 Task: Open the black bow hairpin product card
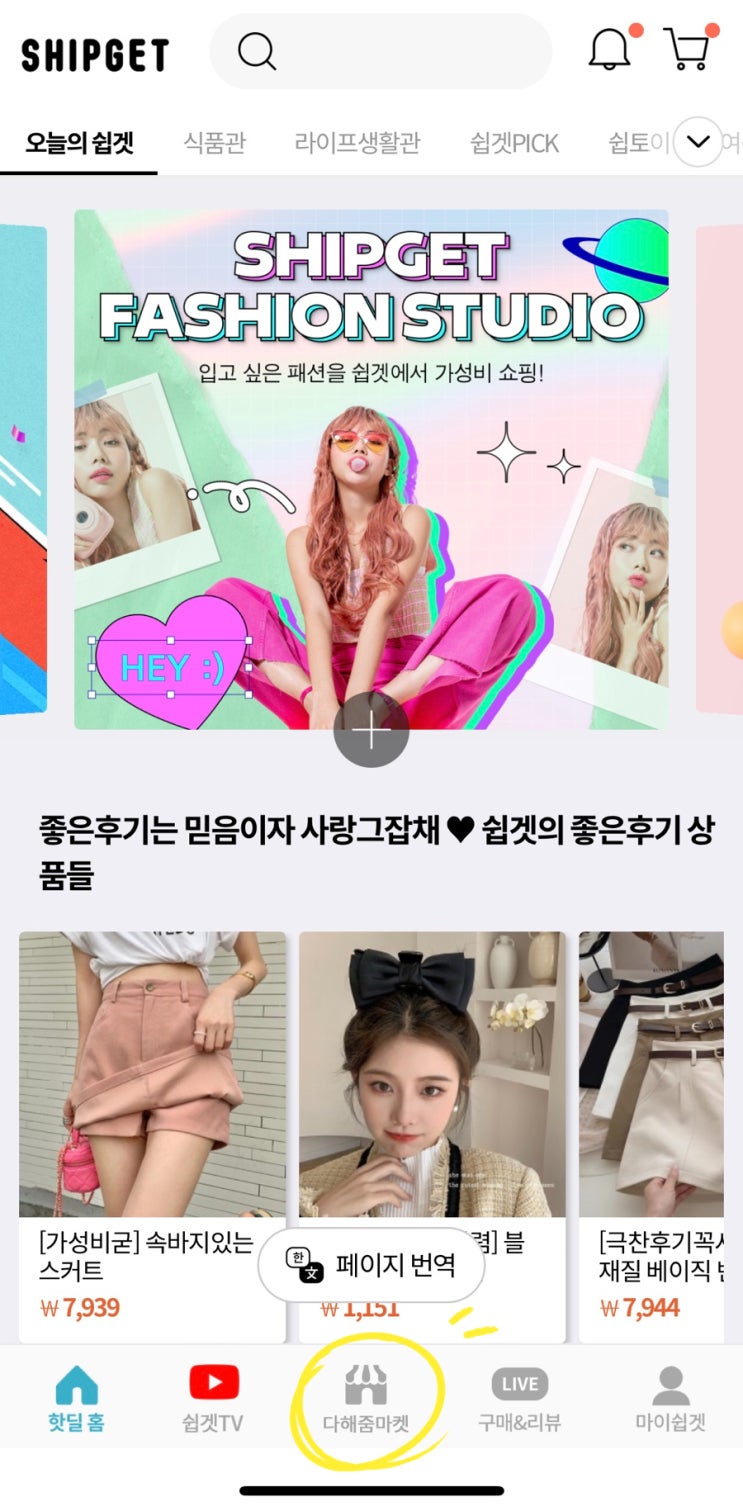point(432,1080)
